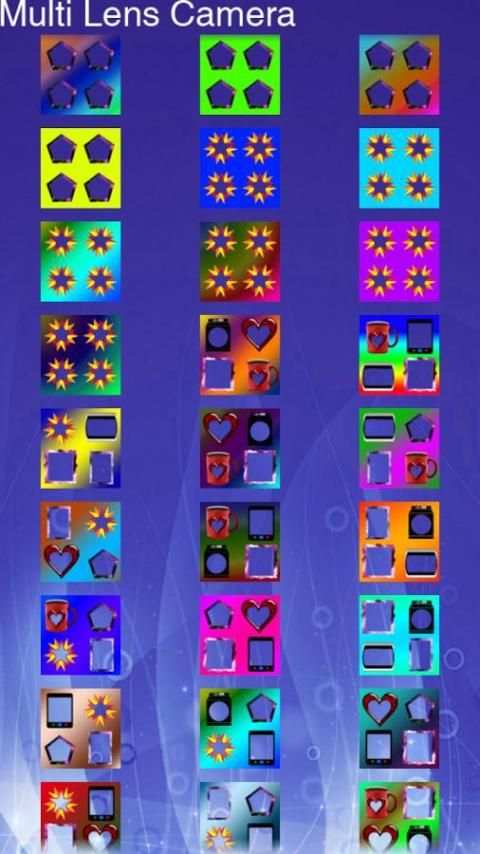Viewport: 480px width, 854px height.
Task: Open the beige template with tablet, star and pentagon
Action: pyautogui.click(x=81, y=728)
